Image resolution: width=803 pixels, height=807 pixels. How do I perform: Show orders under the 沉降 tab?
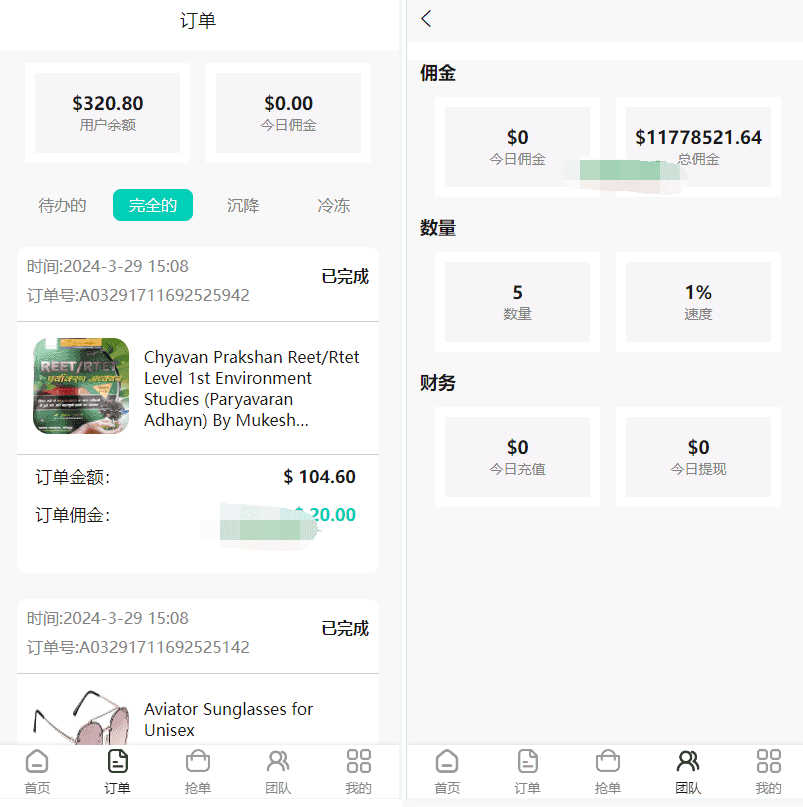tap(243, 206)
